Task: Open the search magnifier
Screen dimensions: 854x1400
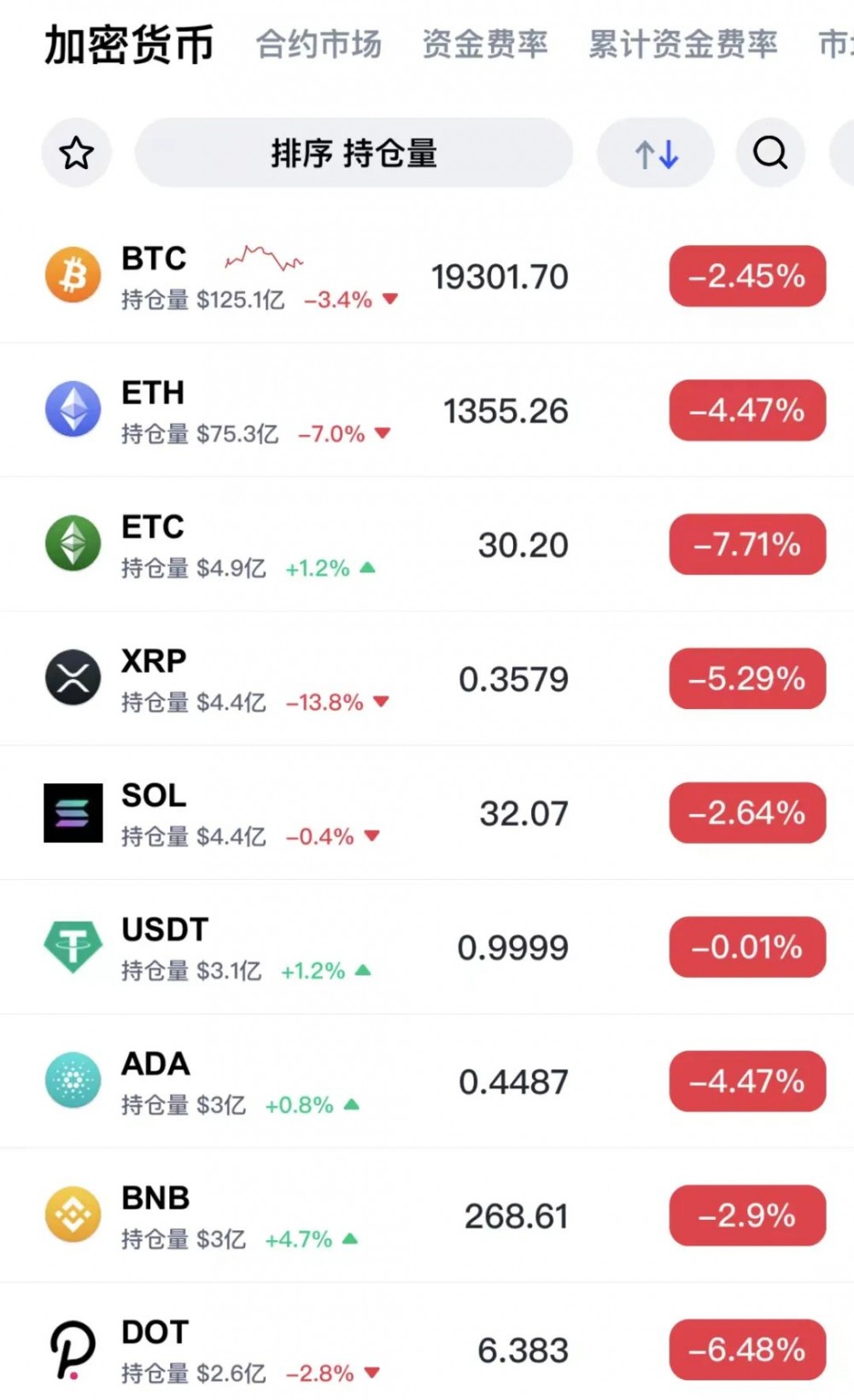Action: (769, 153)
